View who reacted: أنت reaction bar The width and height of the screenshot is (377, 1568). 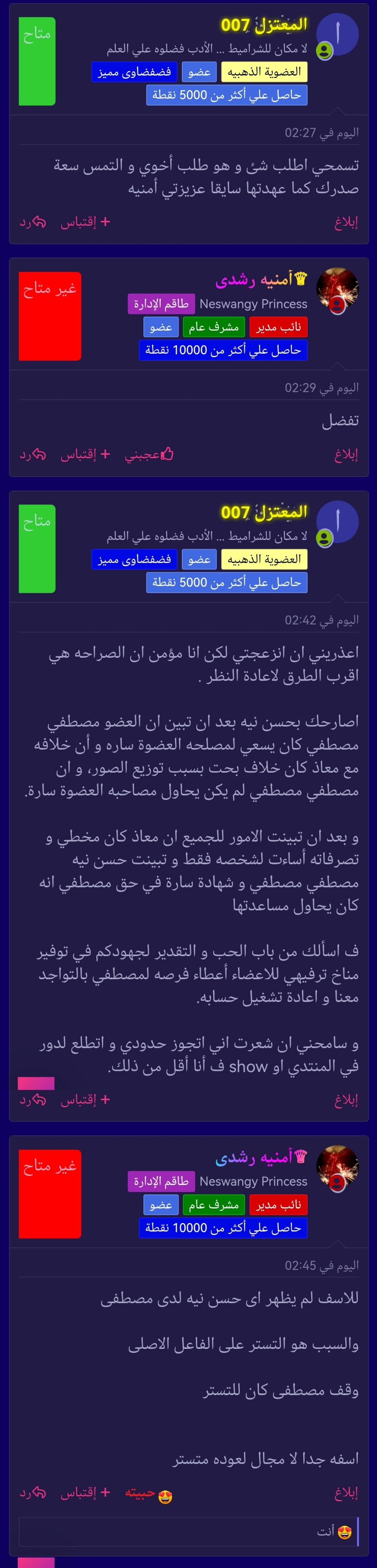[188, 1532]
